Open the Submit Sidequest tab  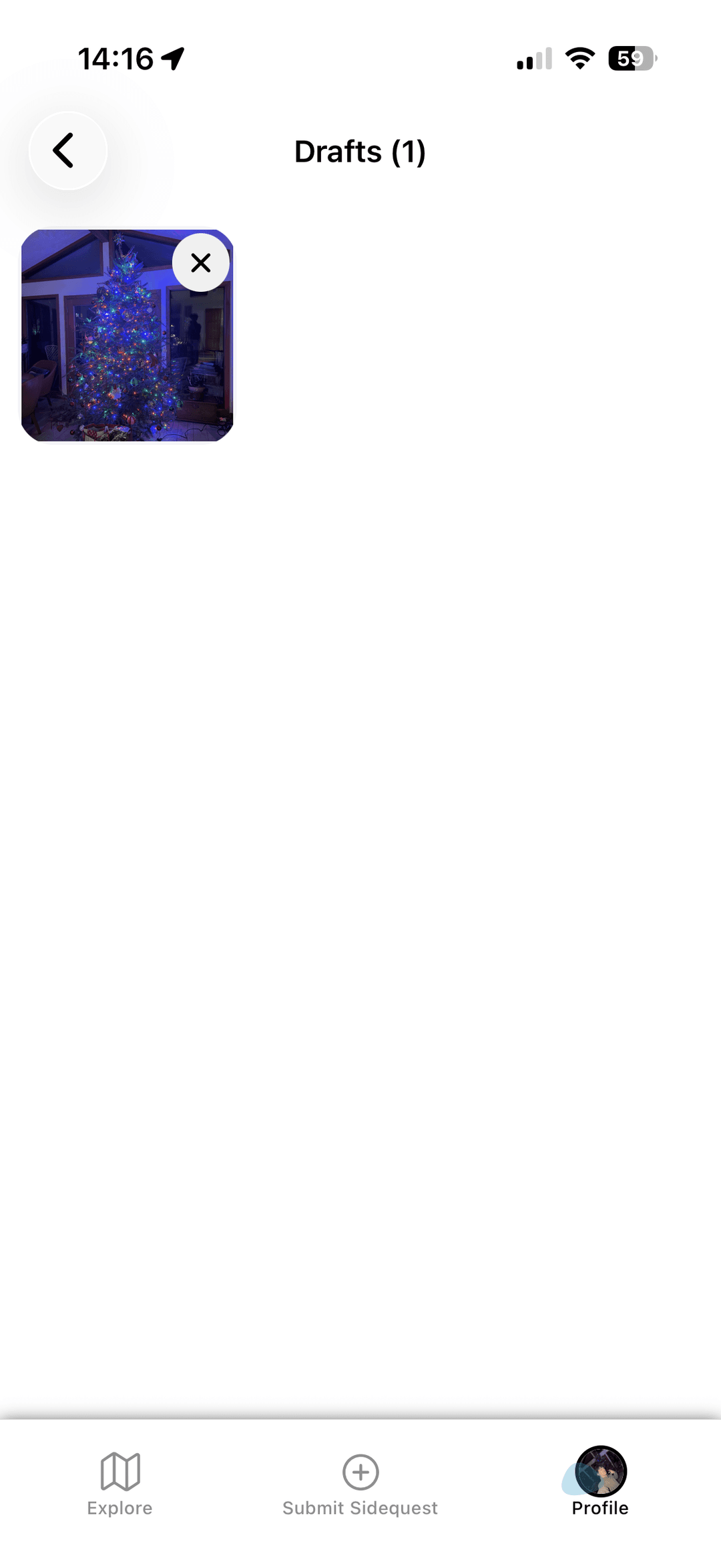[x=360, y=1483]
